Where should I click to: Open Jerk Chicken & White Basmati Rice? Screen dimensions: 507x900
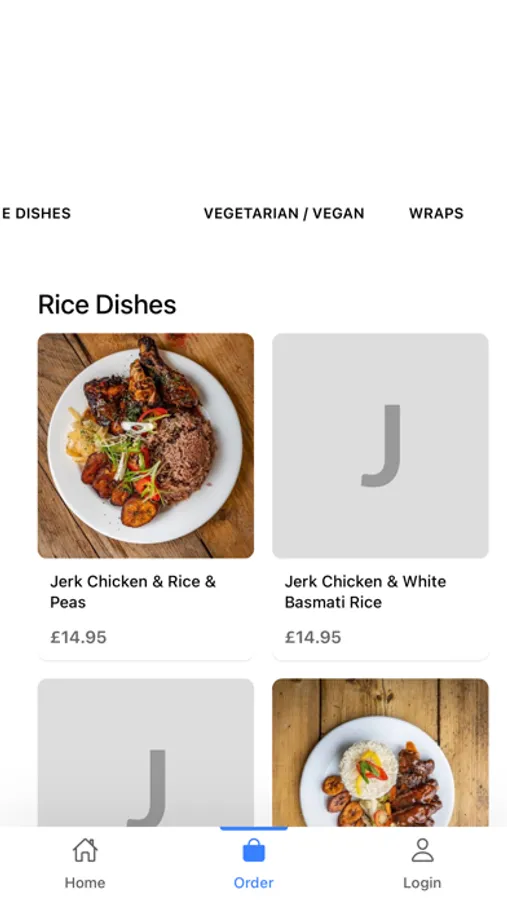380,496
